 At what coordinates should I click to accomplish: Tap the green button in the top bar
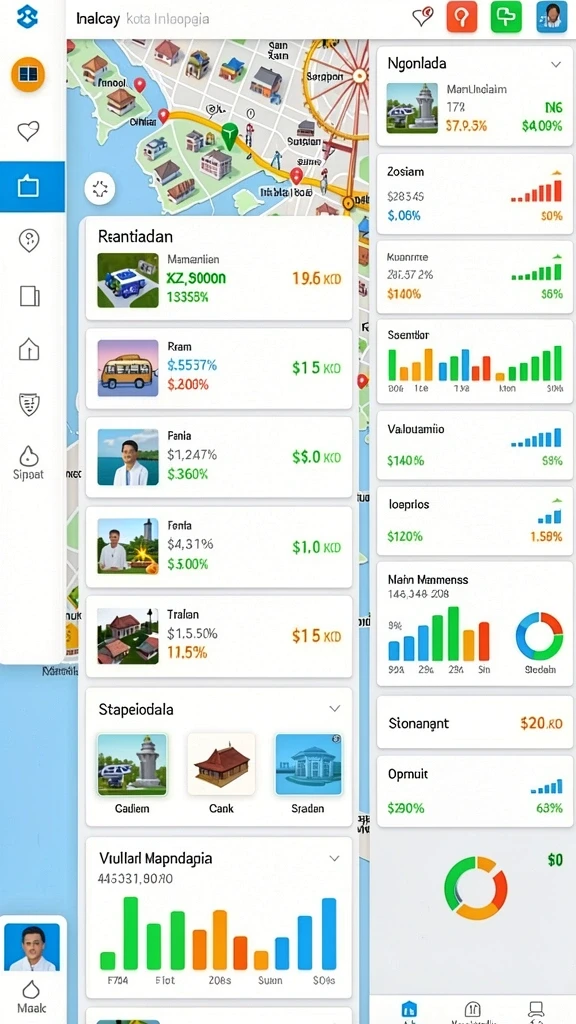[506, 17]
